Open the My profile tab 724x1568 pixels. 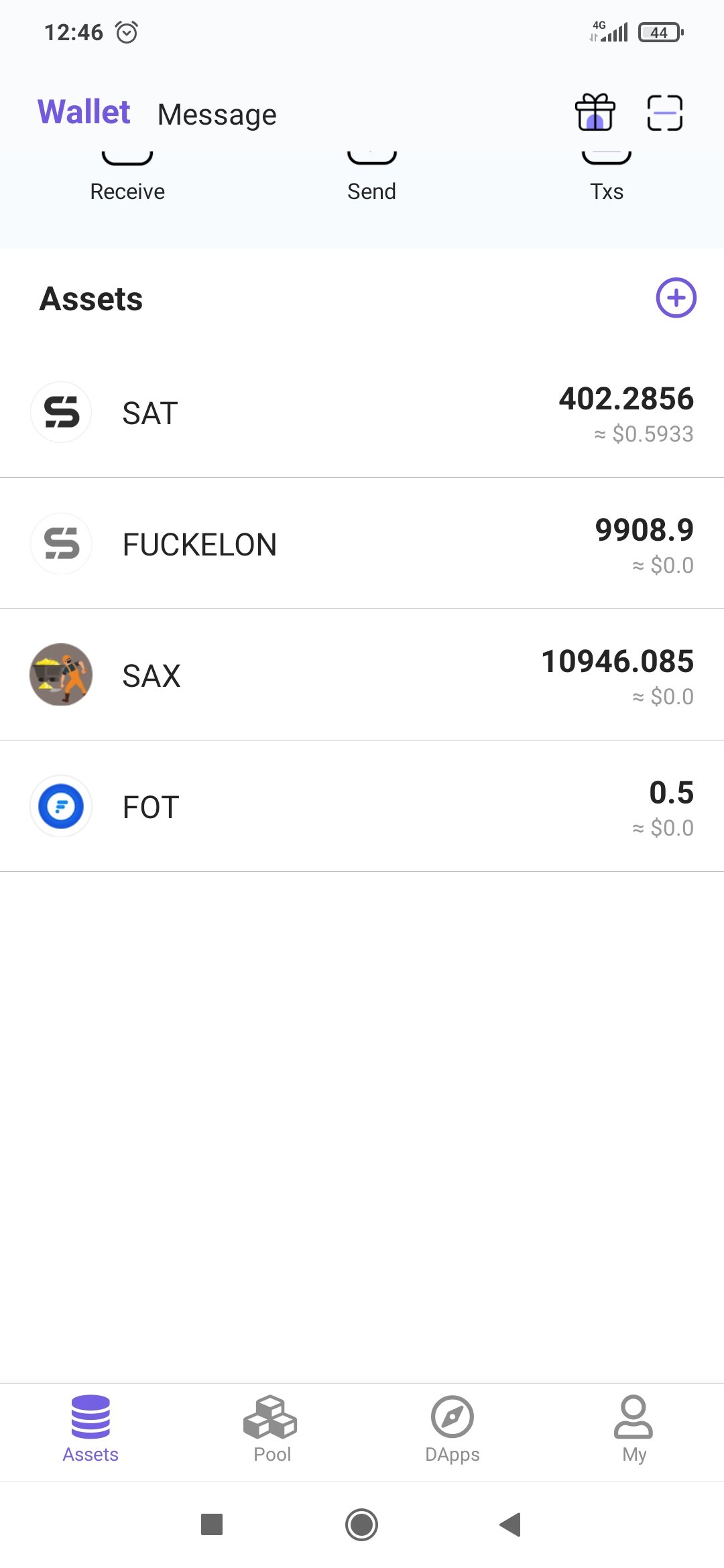(633, 1429)
